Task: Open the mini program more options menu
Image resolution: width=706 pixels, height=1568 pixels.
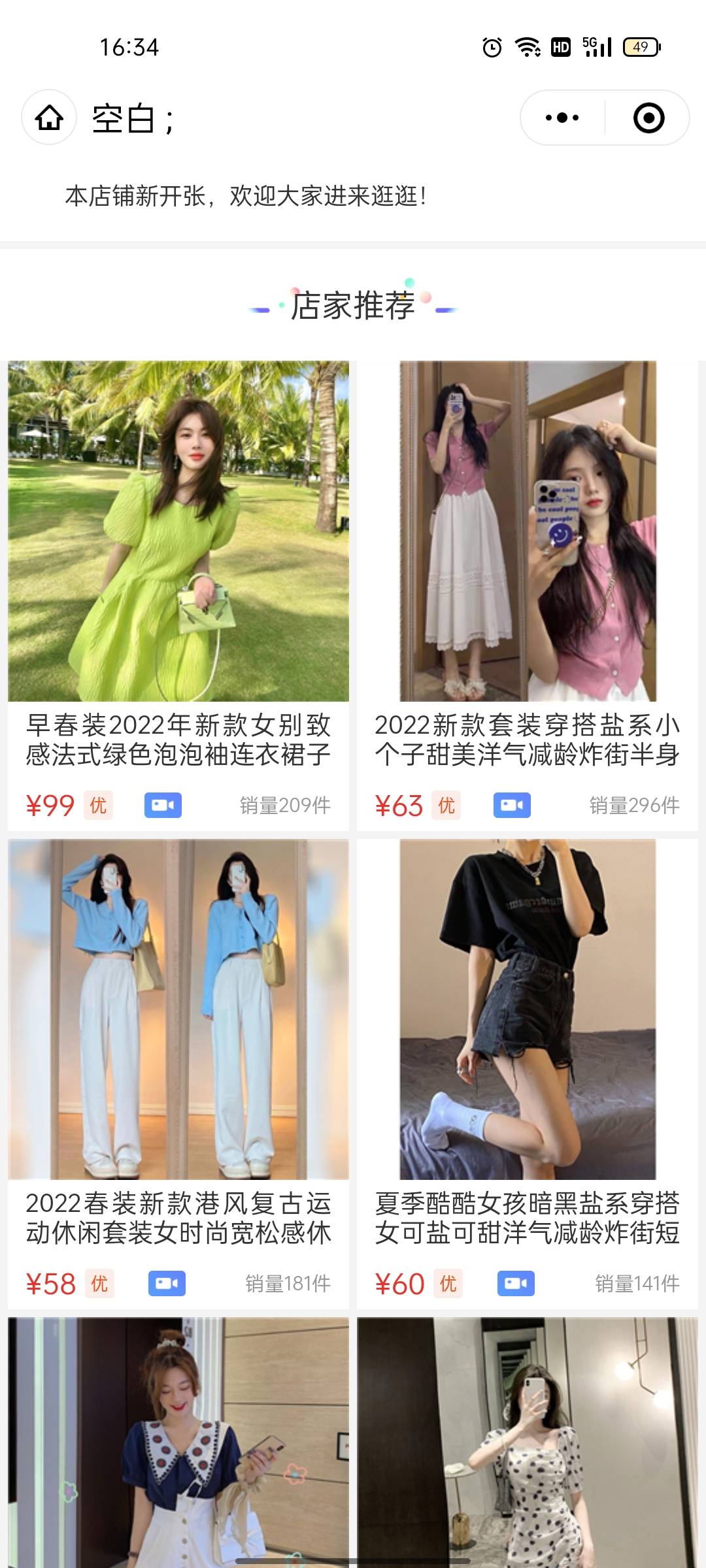Action: tap(562, 118)
